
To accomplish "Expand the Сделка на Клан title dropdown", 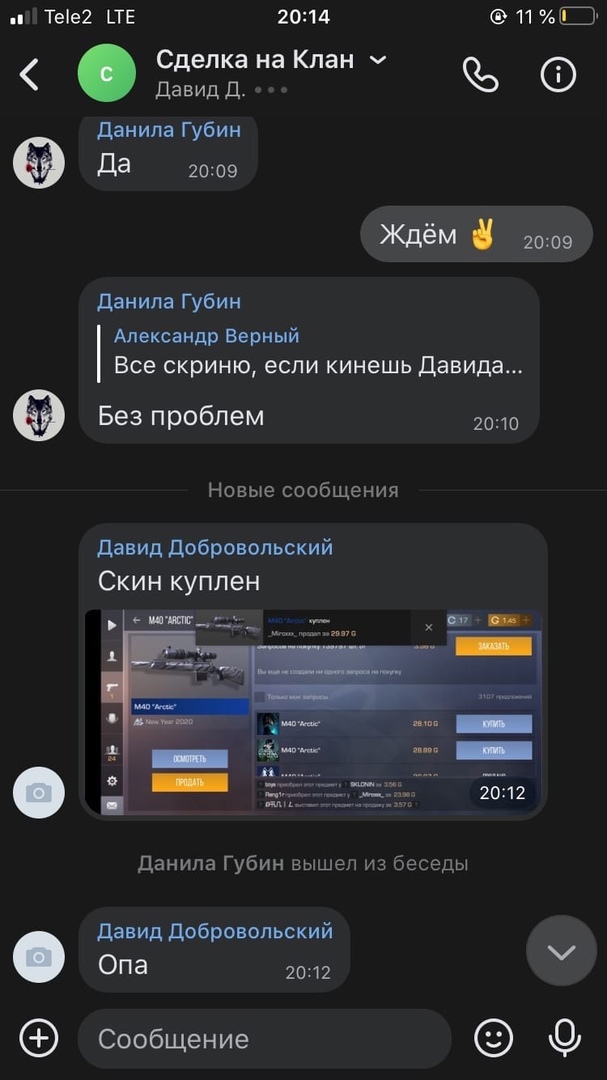I will 378,61.
